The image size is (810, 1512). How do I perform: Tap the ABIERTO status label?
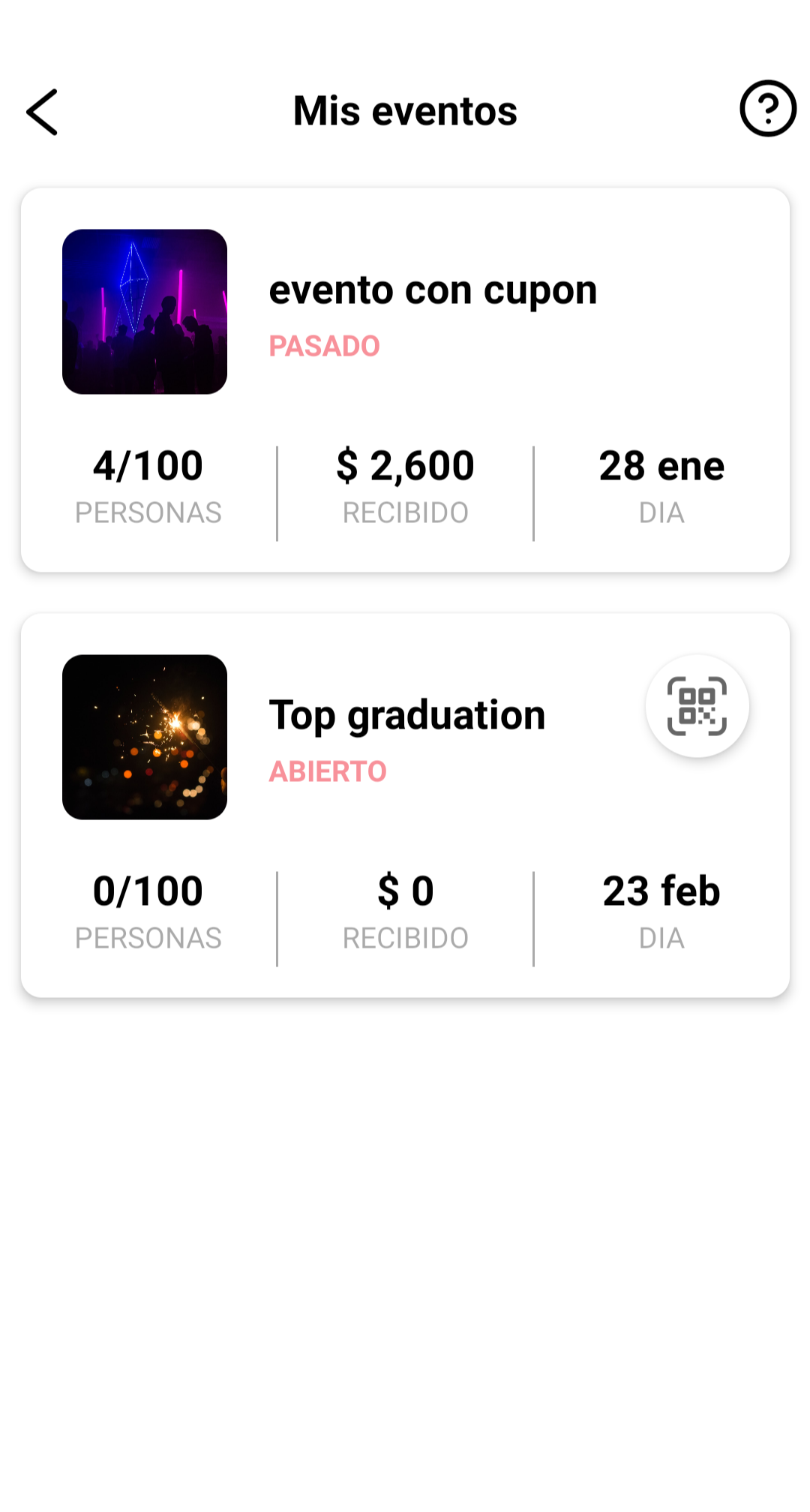[328, 771]
